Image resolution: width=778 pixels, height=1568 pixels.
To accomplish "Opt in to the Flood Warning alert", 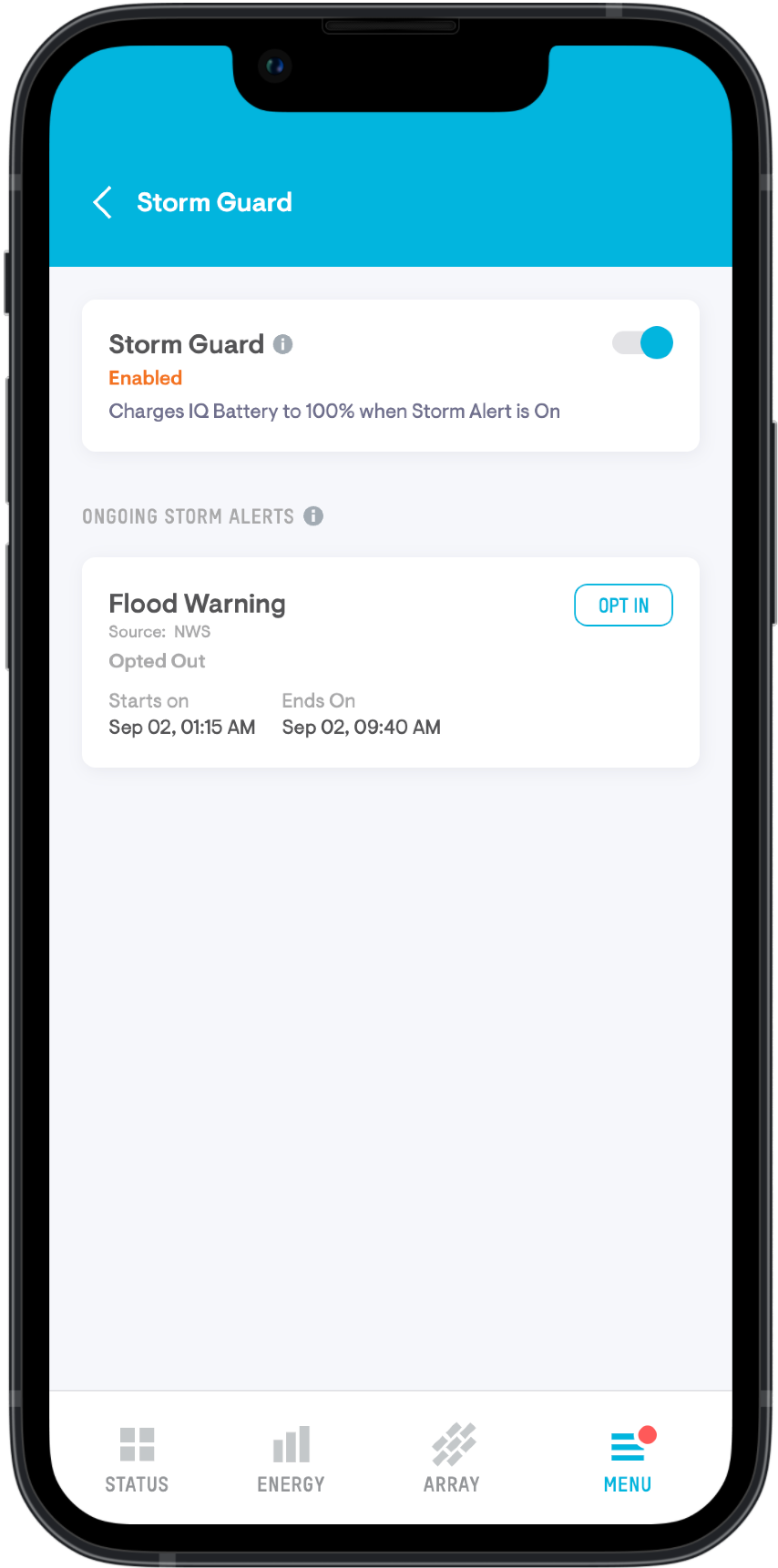I will (623, 606).
